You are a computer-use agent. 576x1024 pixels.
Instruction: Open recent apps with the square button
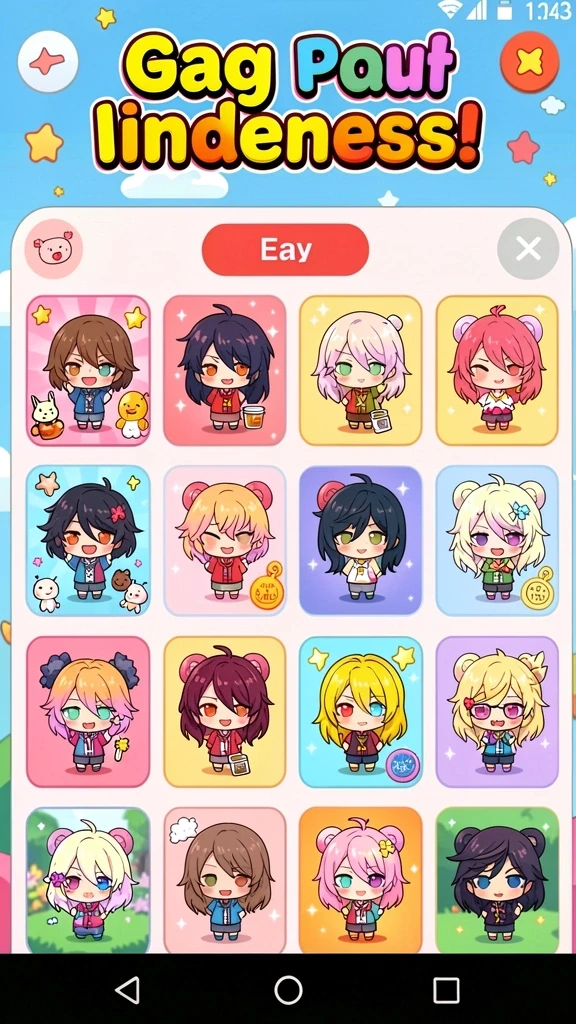[447, 990]
